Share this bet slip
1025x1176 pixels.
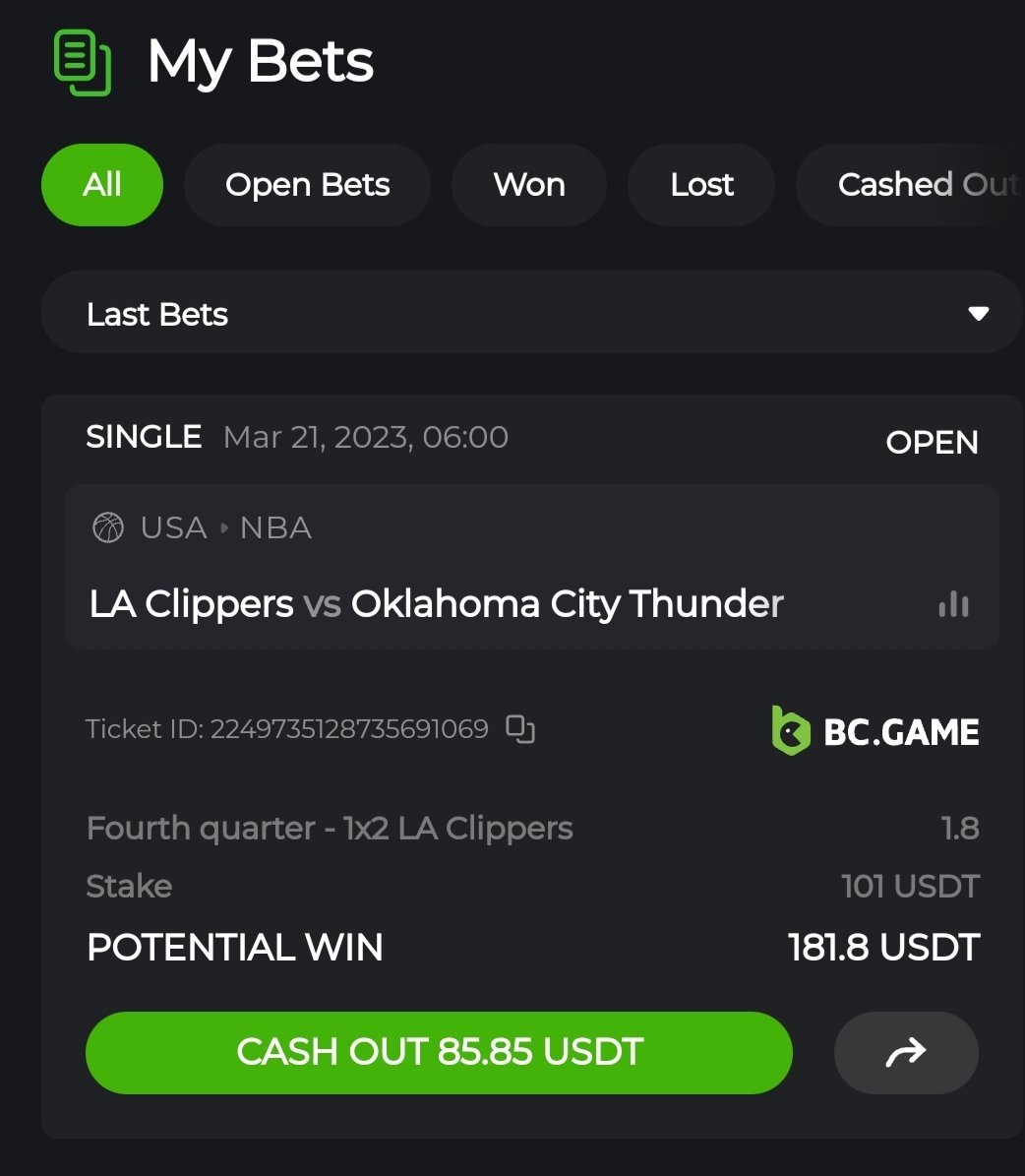906,1053
